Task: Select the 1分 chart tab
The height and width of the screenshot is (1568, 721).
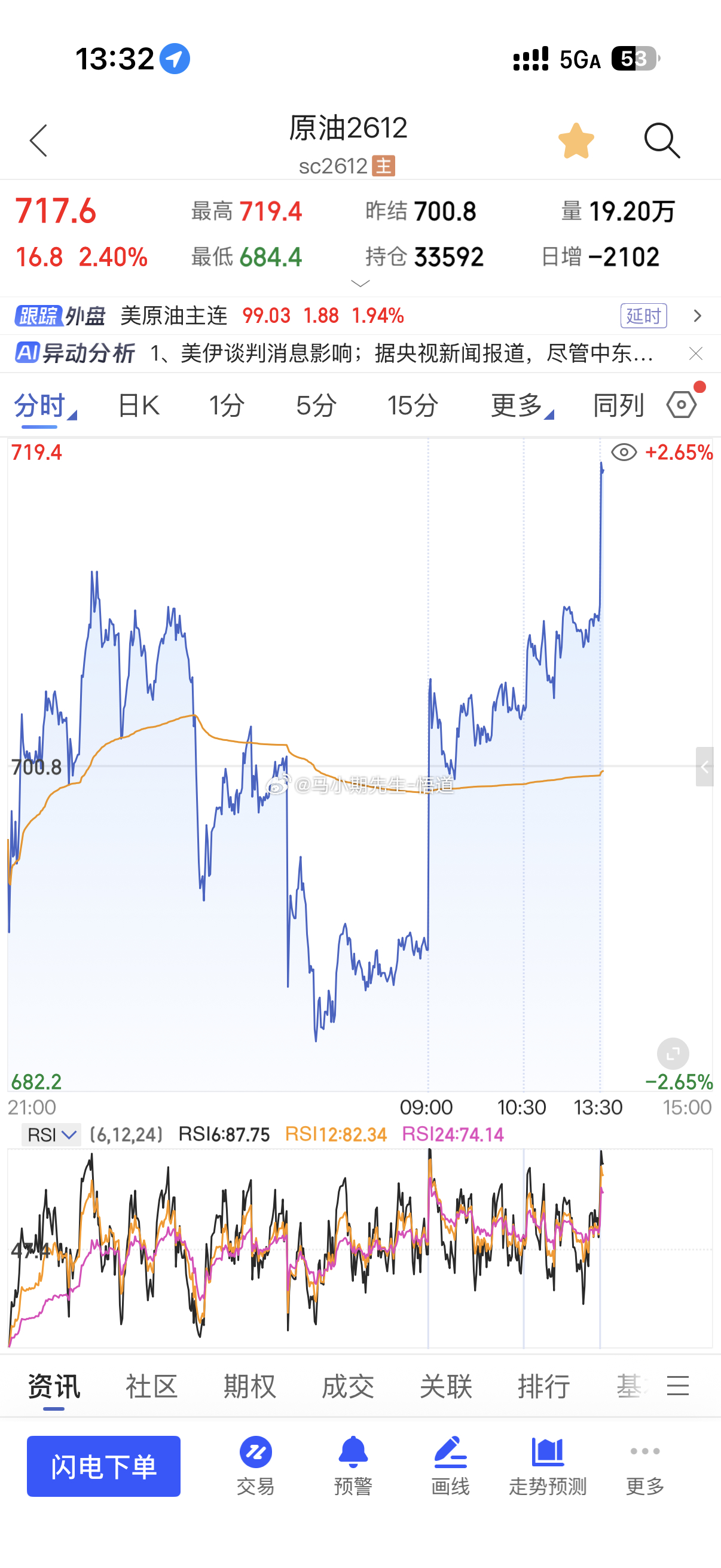Action: [x=227, y=405]
